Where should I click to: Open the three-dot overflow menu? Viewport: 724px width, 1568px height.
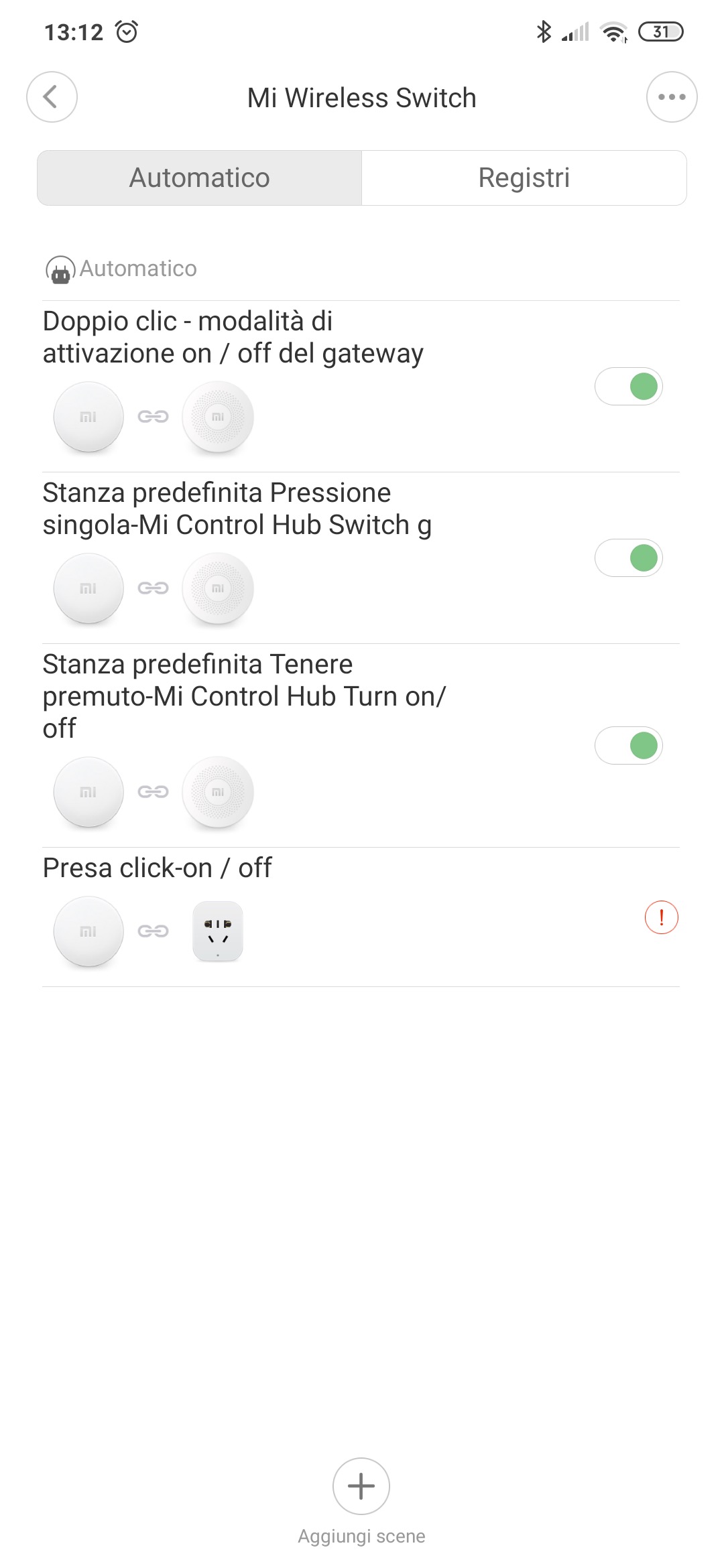pos(671,97)
